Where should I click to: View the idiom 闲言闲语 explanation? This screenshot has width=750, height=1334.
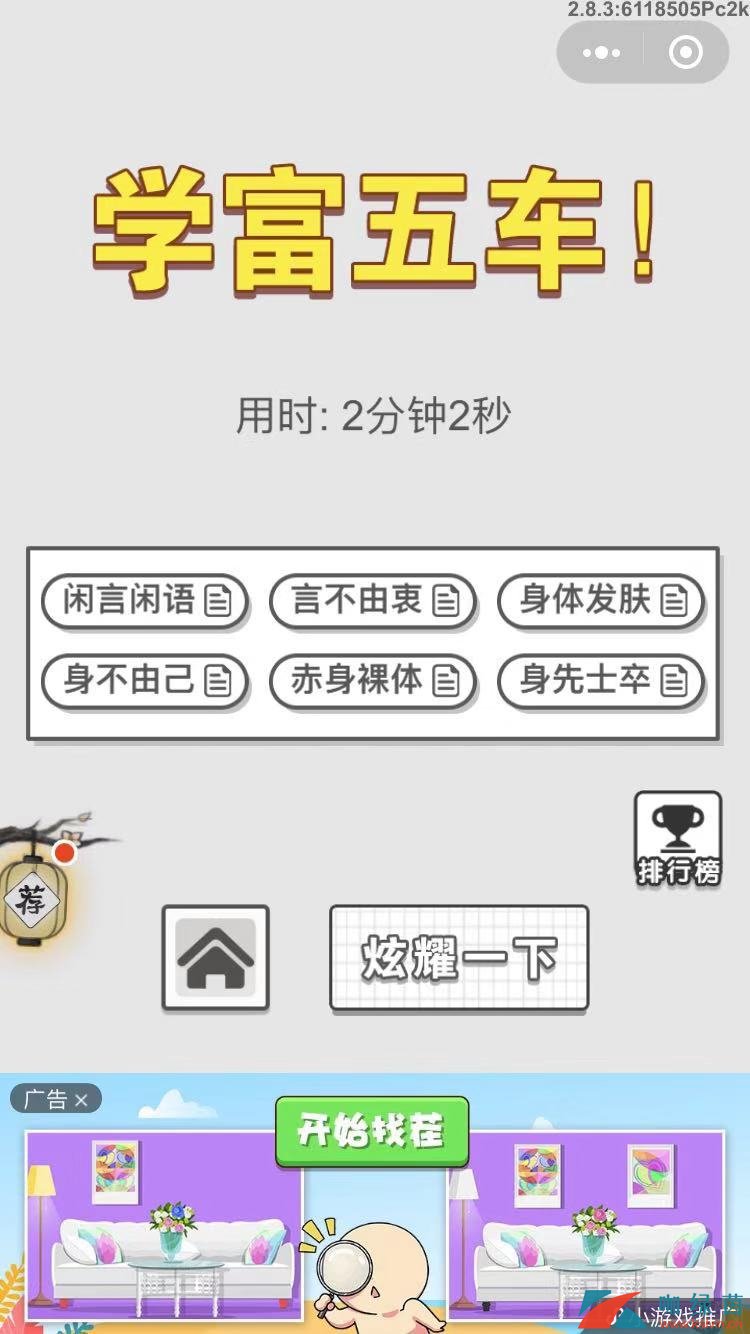pyautogui.click(x=144, y=601)
